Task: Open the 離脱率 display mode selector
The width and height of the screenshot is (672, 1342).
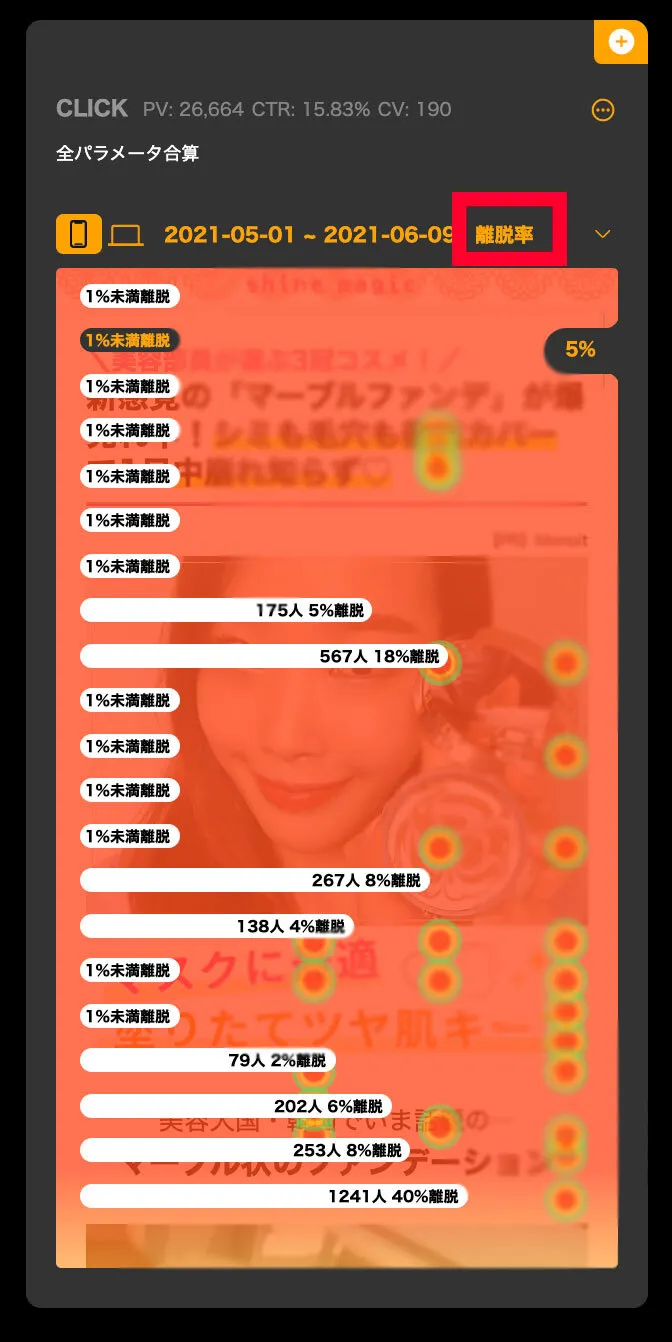Action: click(505, 235)
